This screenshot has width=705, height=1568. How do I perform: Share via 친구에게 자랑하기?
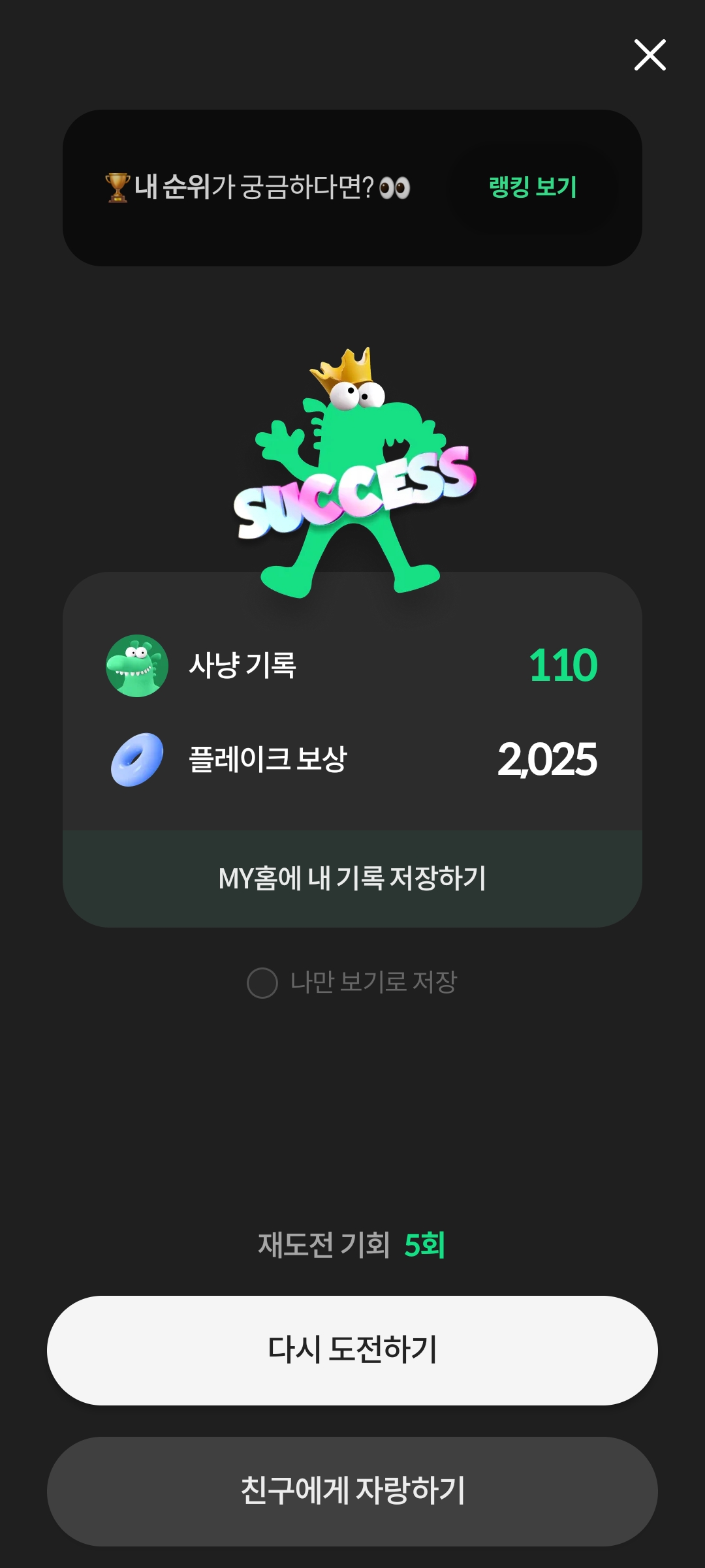(352, 1491)
